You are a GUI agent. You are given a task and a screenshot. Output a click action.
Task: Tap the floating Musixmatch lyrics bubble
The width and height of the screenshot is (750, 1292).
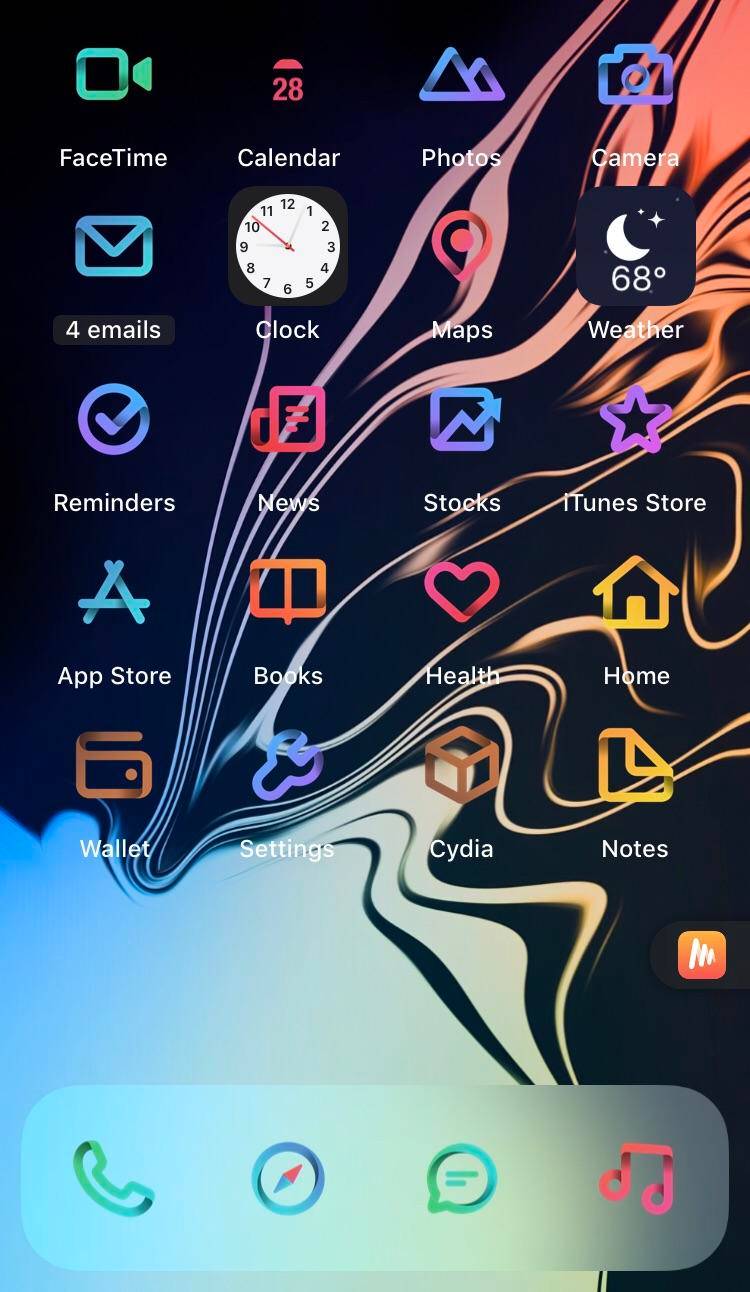click(701, 956)
